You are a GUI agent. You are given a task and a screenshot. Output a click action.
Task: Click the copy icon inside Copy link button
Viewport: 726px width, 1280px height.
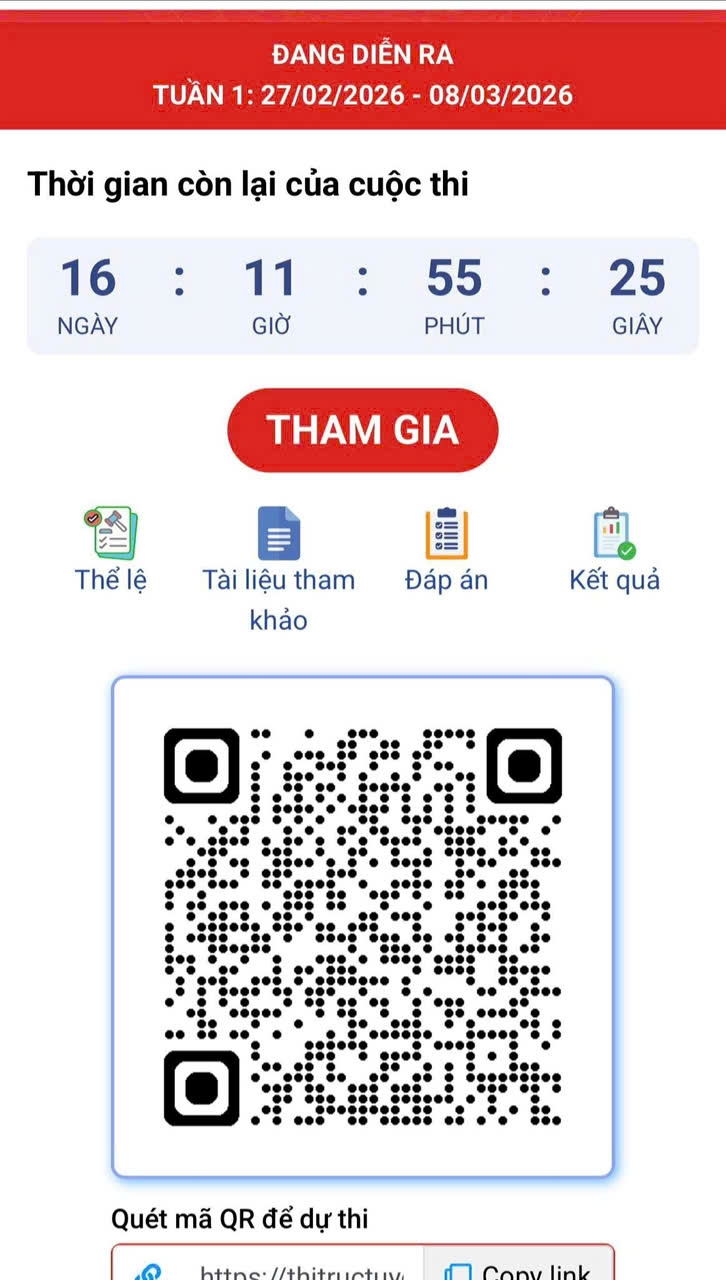point(460,1272)
